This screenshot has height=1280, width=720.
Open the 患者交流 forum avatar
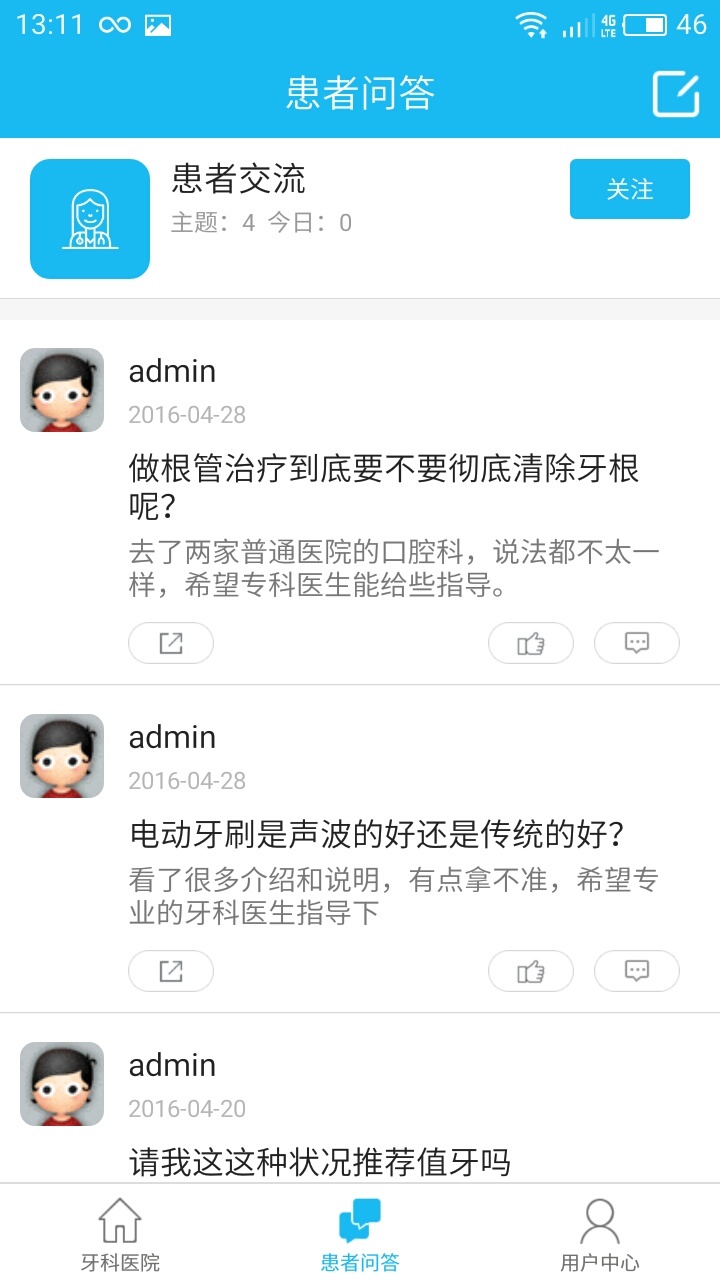pyautogui.click(x=90, y=219)
